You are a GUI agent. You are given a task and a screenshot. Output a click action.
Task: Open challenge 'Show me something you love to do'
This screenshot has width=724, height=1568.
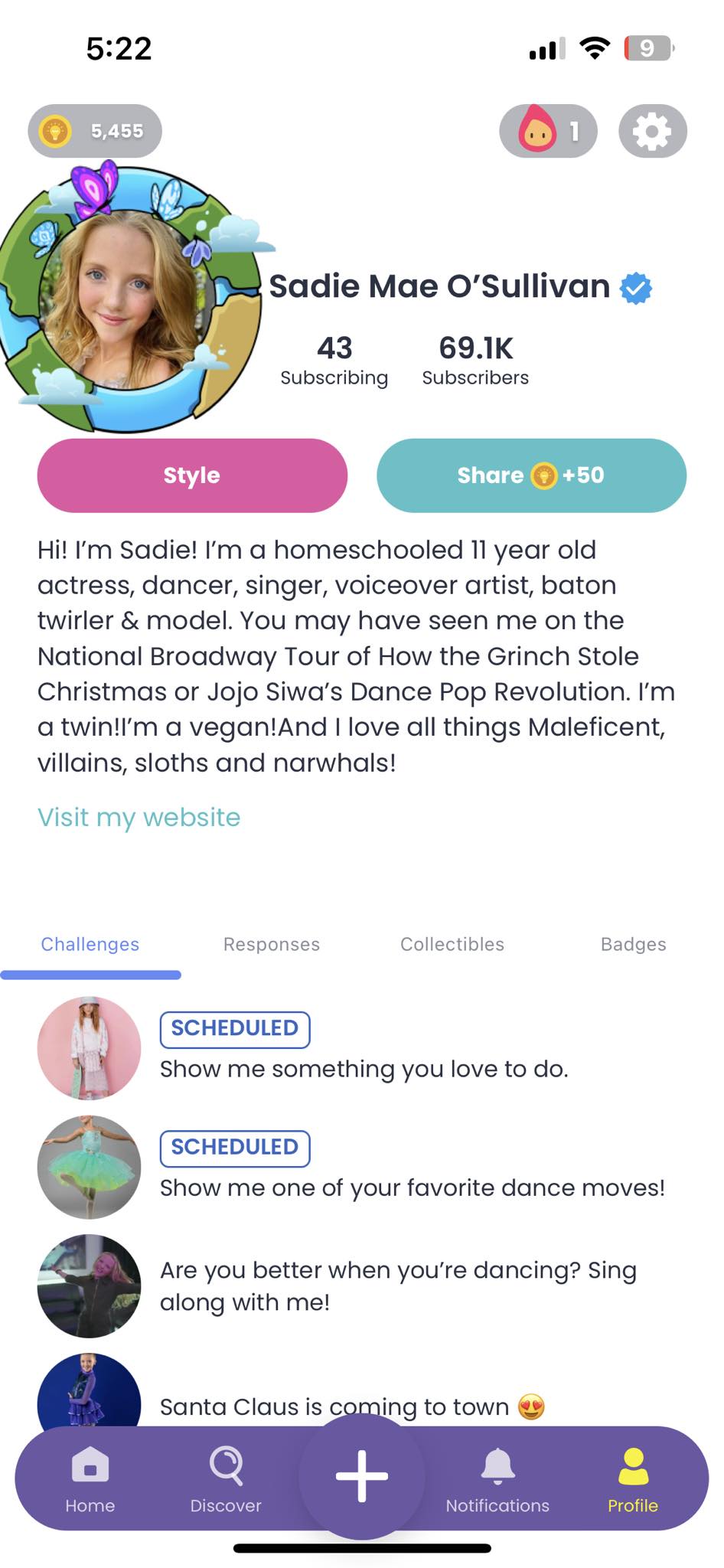click(x=364, y=1068)
